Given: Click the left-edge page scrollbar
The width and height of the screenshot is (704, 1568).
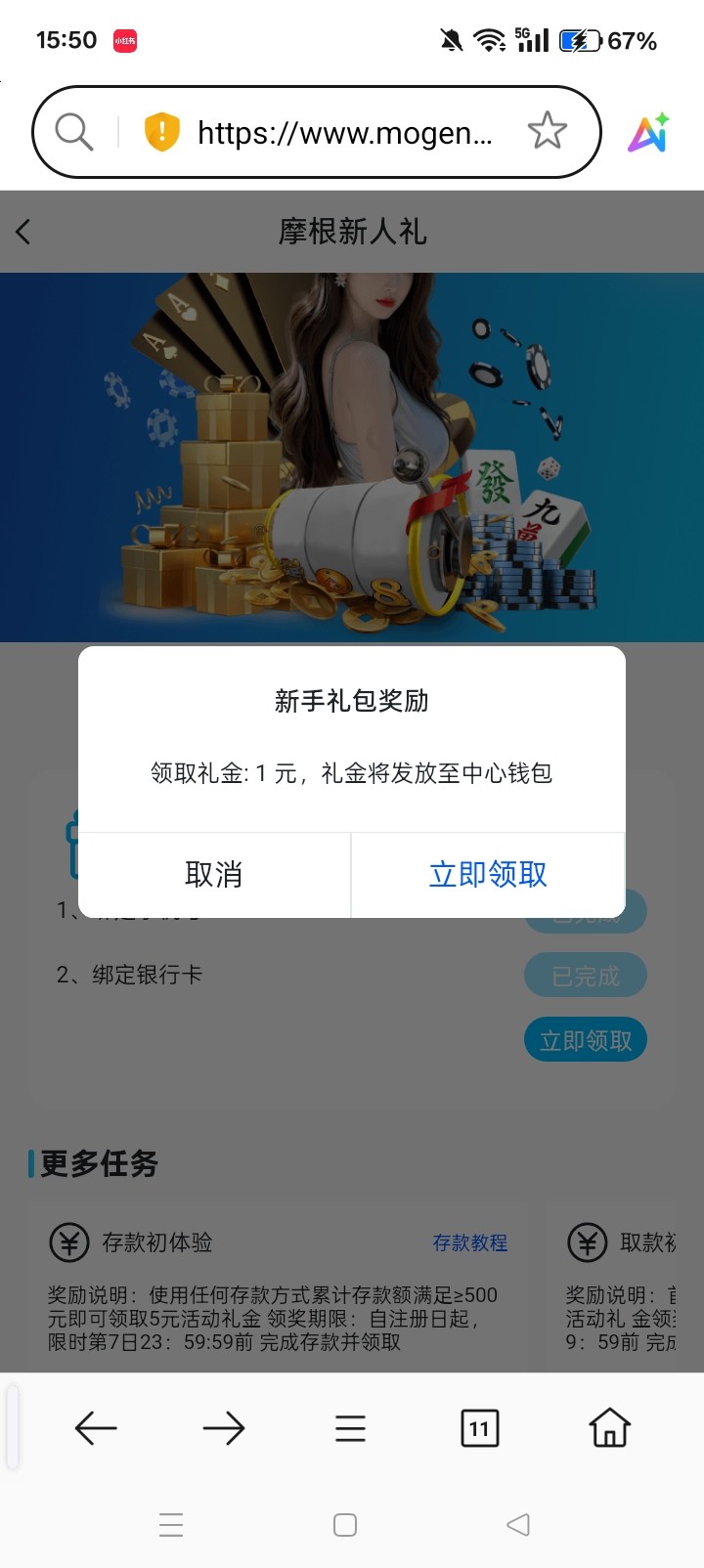Looking at the screenshot, I should pos(13,1427).
